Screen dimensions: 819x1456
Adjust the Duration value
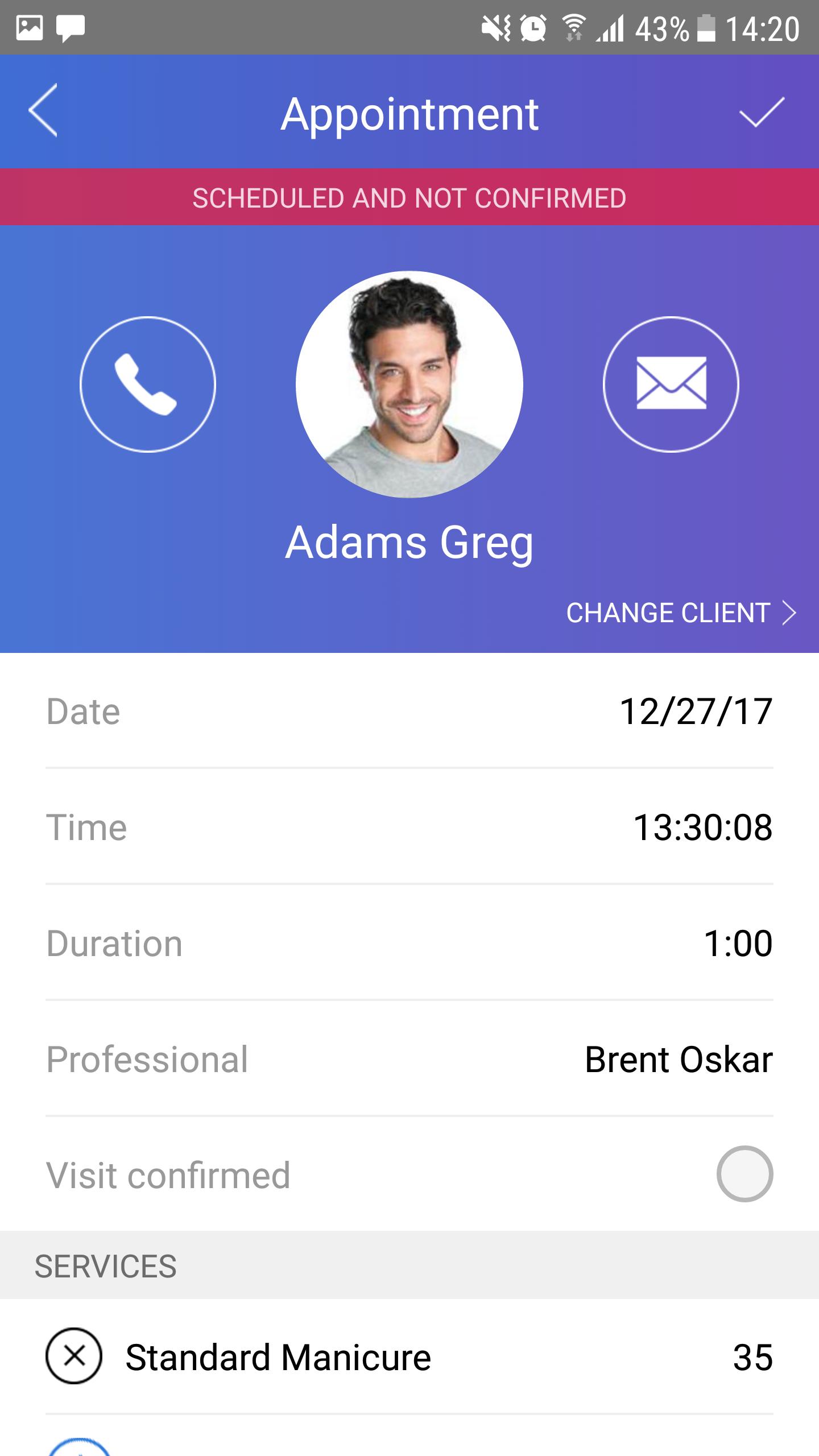tap(737, 944)
